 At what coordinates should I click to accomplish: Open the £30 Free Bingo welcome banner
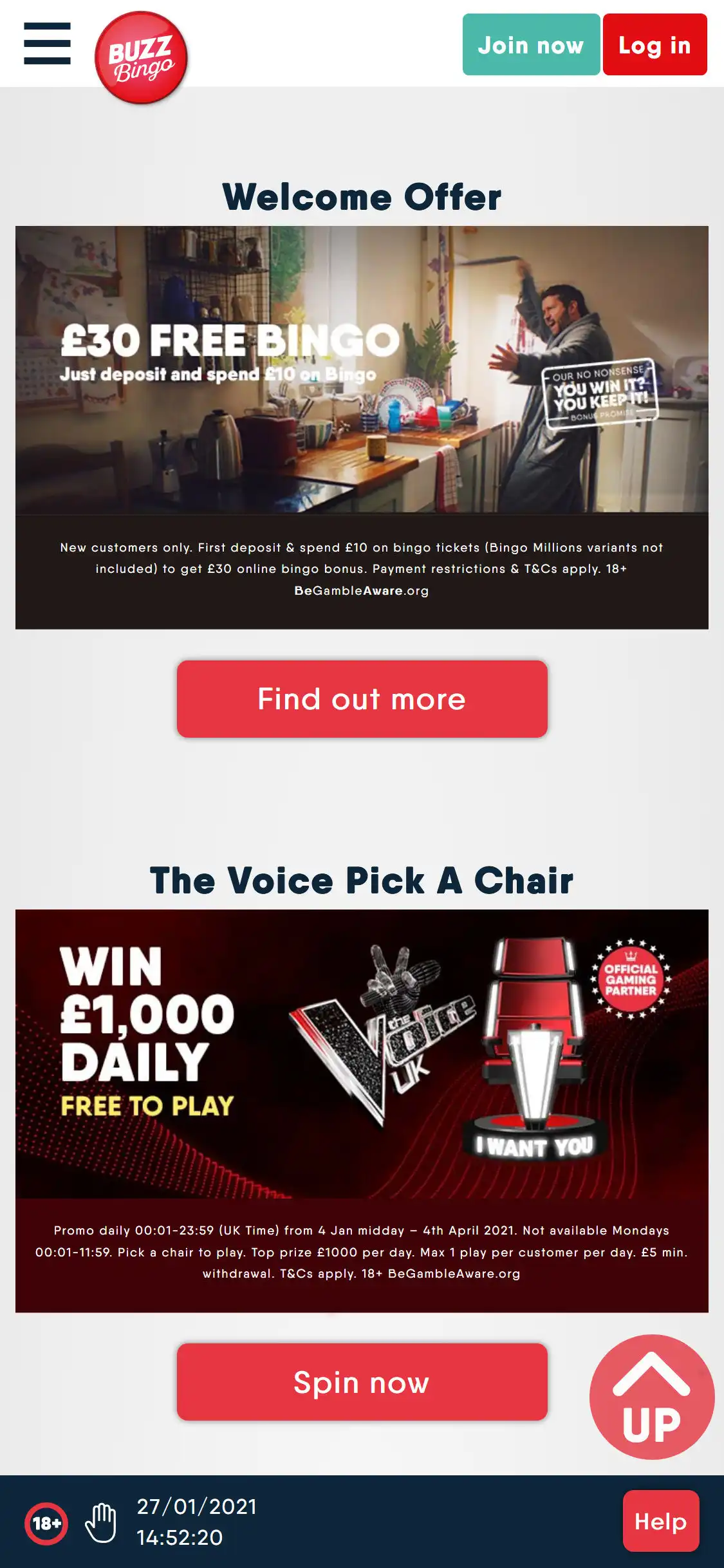pos(362,369)
